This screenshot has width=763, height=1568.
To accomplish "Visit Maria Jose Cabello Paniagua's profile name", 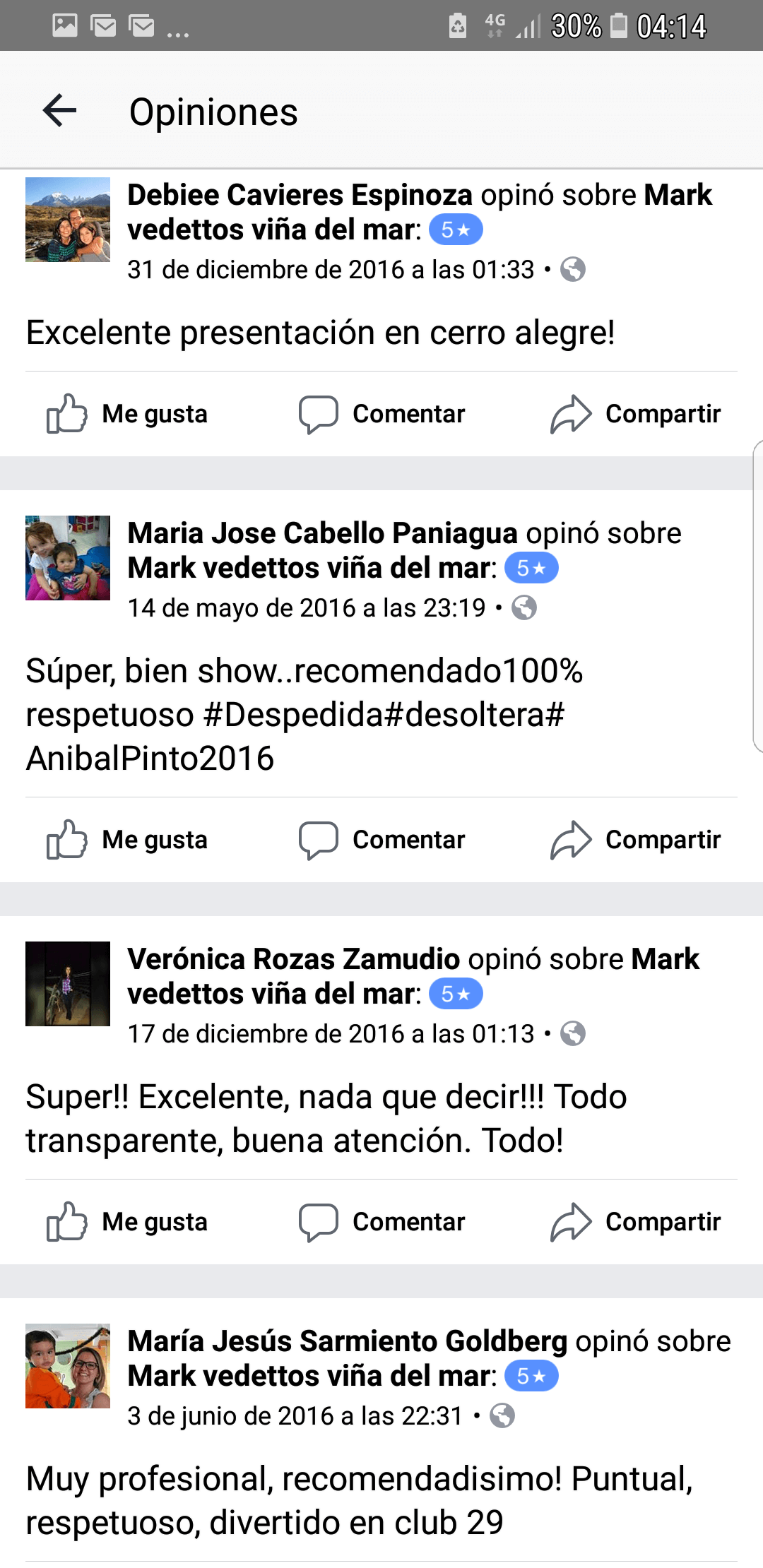I will (x=322, y=533).
